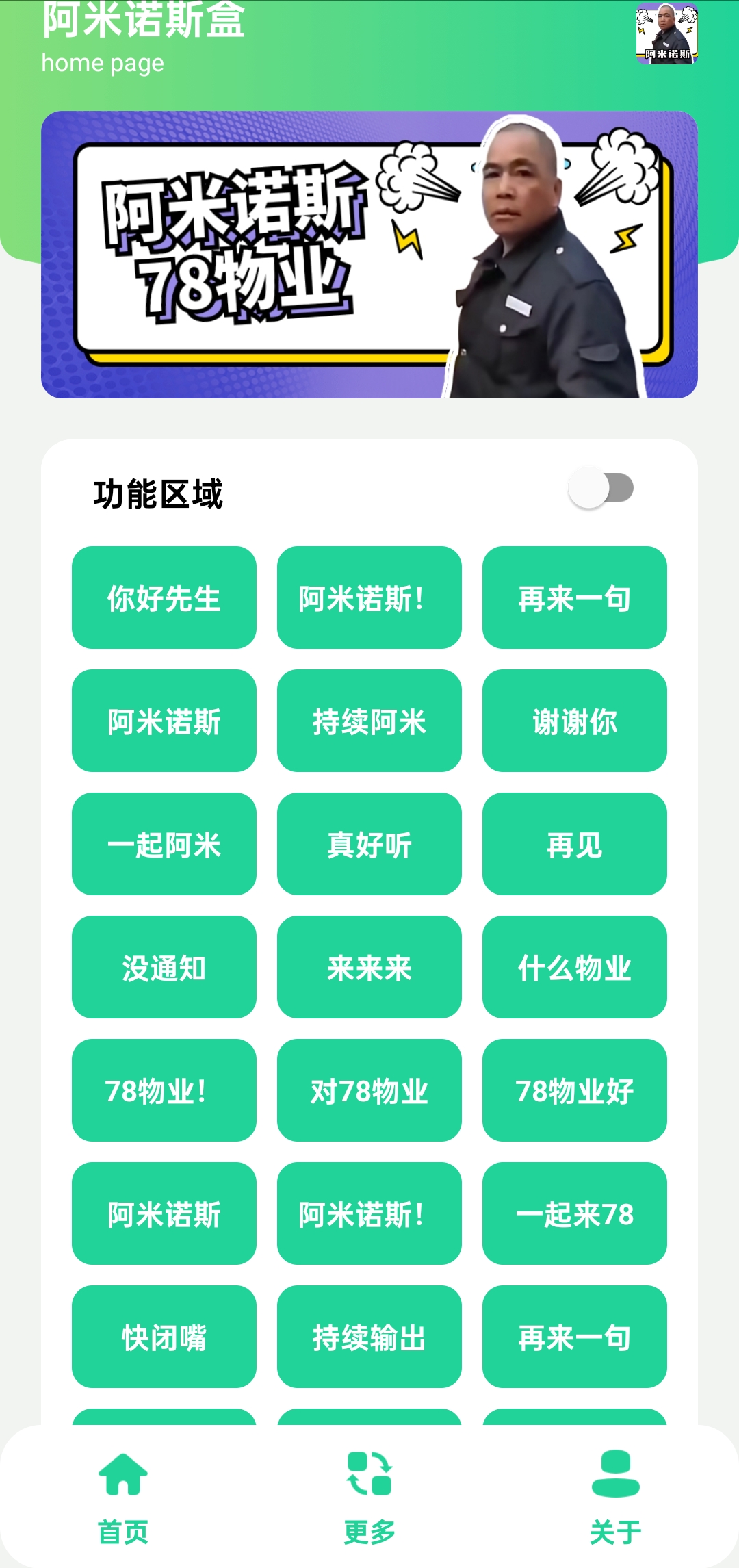This screenshot has width=739, height=1568.
Task: Tap 快闭嘴 near the bottom of the grid
Action: coord(164,1338)
